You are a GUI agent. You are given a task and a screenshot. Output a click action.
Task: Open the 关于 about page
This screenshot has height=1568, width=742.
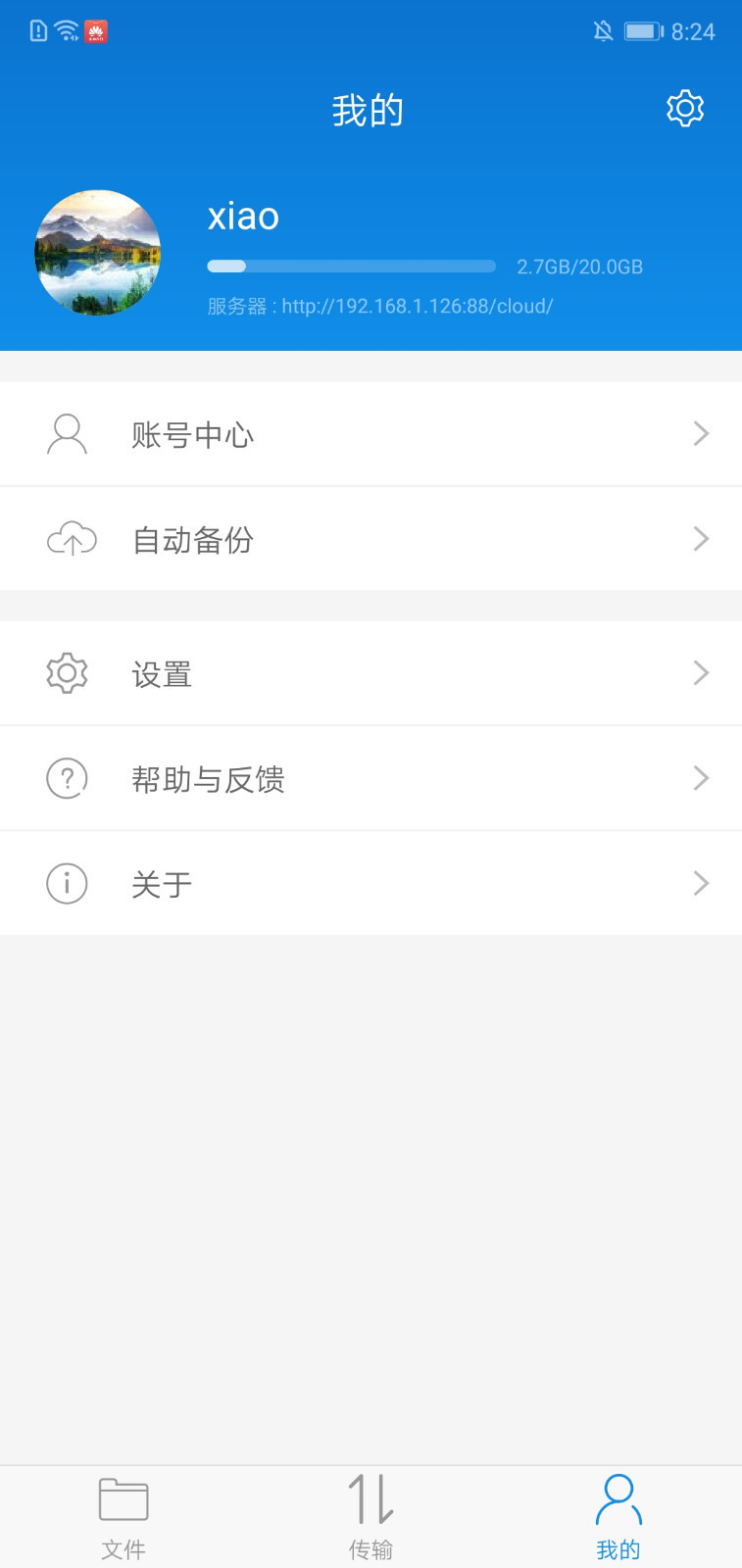[371, 884]
